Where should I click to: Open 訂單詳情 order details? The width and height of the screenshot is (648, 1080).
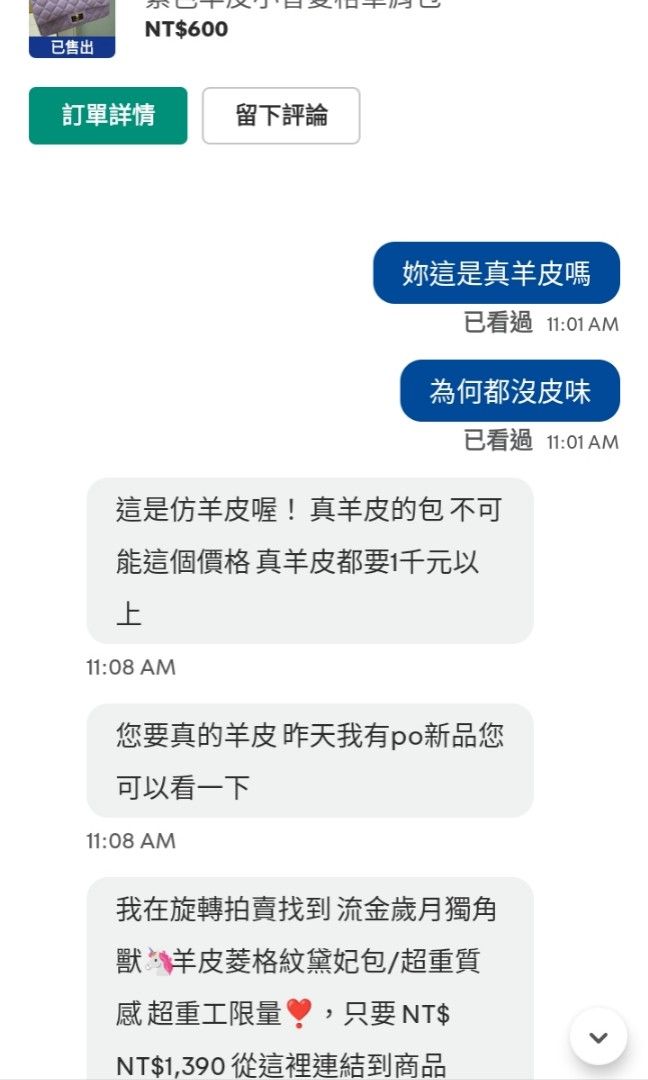click(108, 116)
